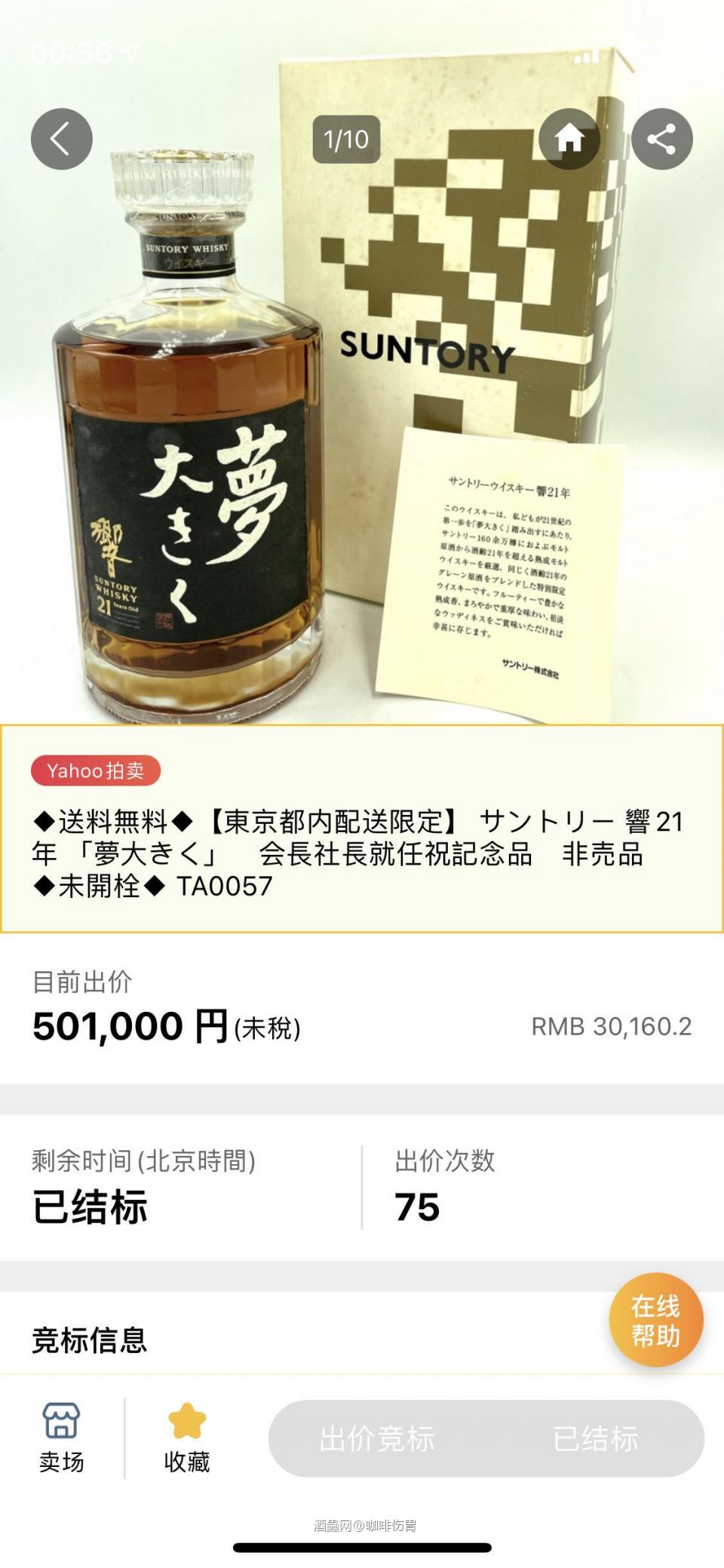The image size is (724, 1568).
Task: Expand the full auction title text
Action: tap(362, 849)
